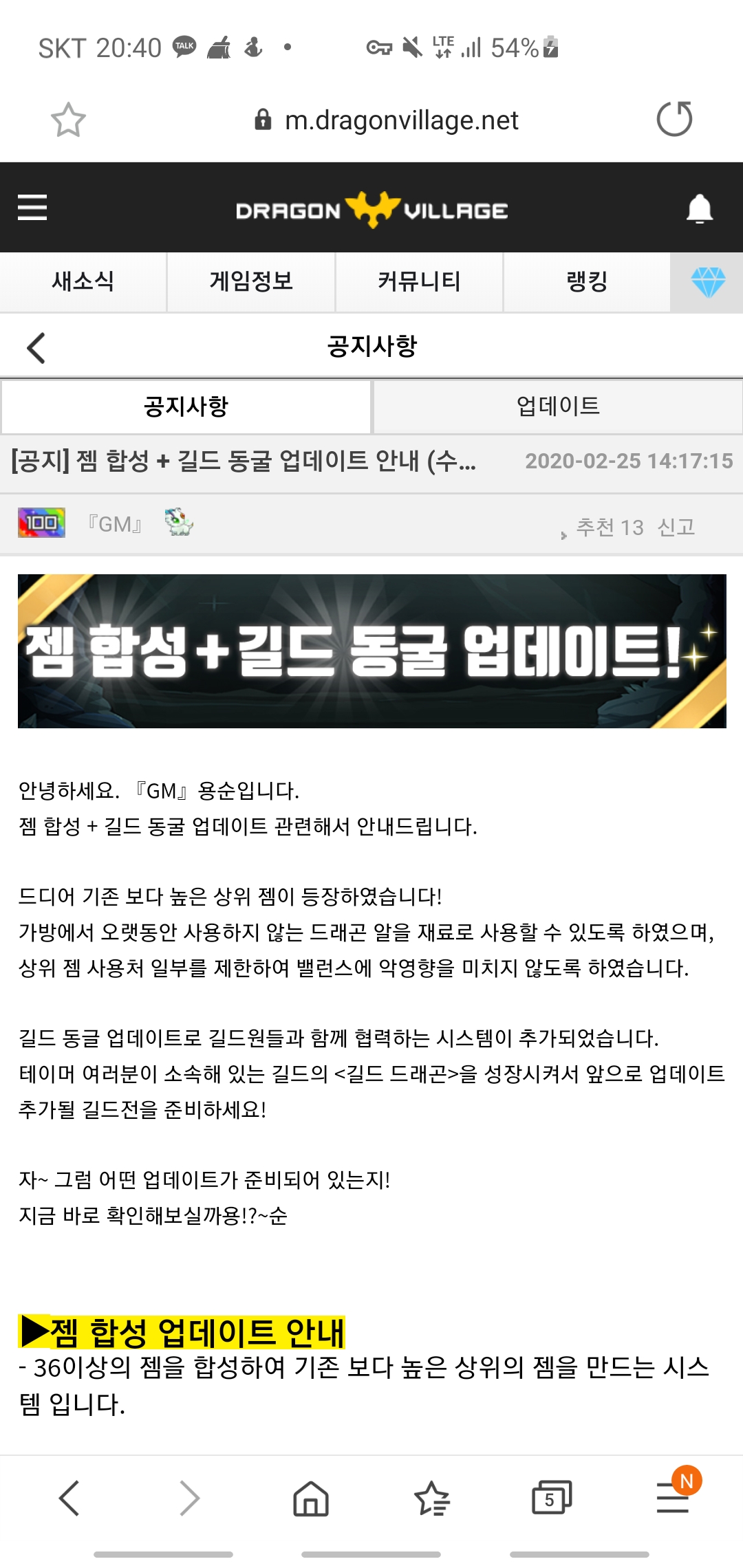Open the browser's main menu
The image size is (743, 1568).
tap(674, 1498)
